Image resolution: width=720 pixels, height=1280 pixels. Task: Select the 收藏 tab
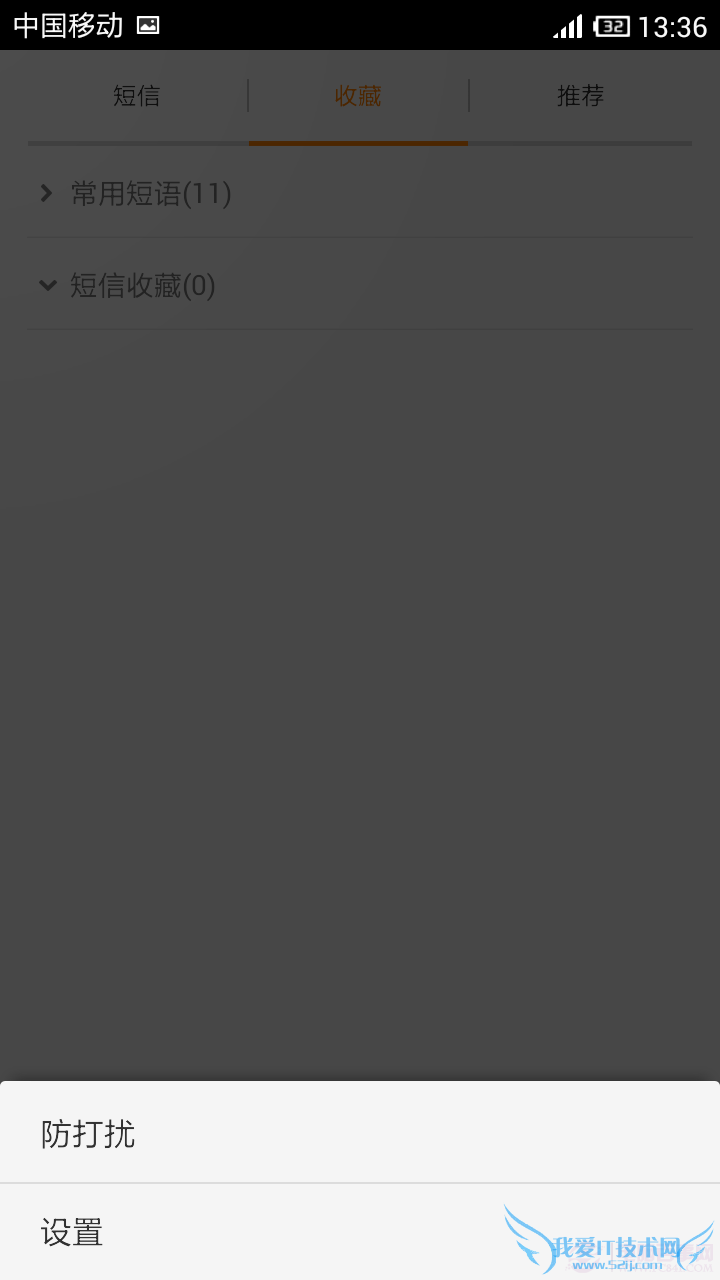(358, 97)
